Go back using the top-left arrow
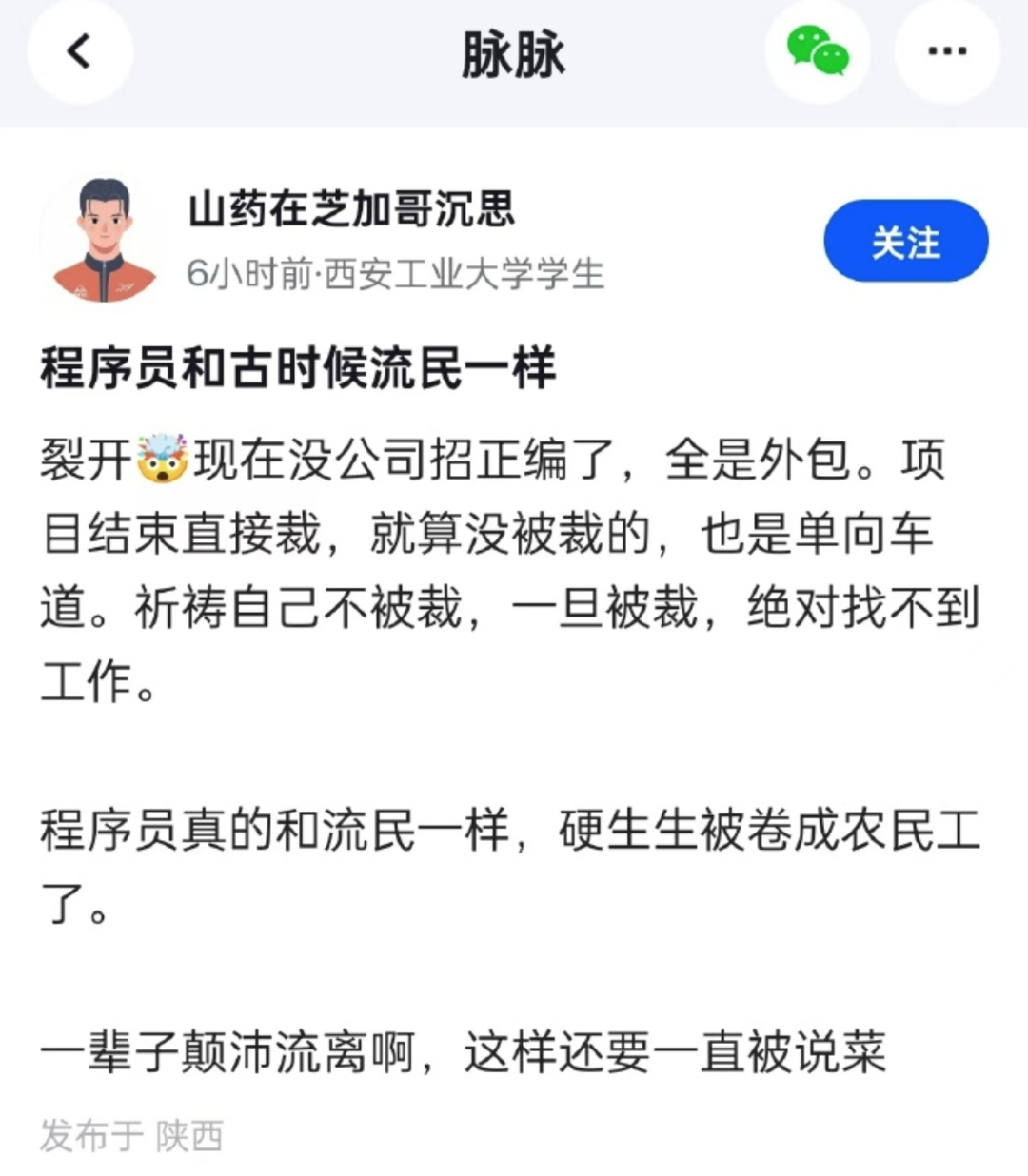1028x1176 pixels. tap(80, 51)
